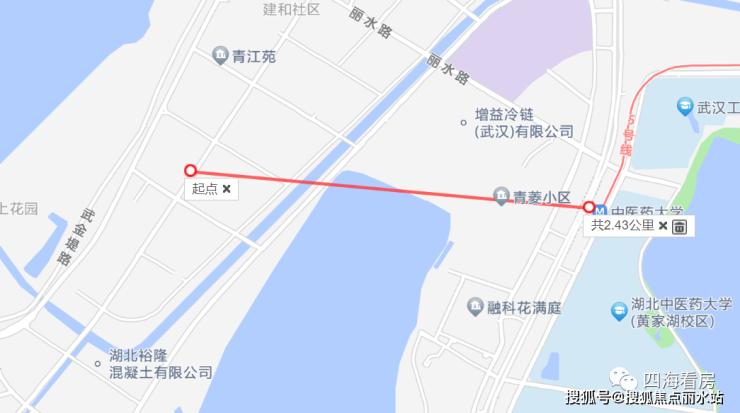Open the 湖北中医药大学 school marker

(x=619, y=312)
